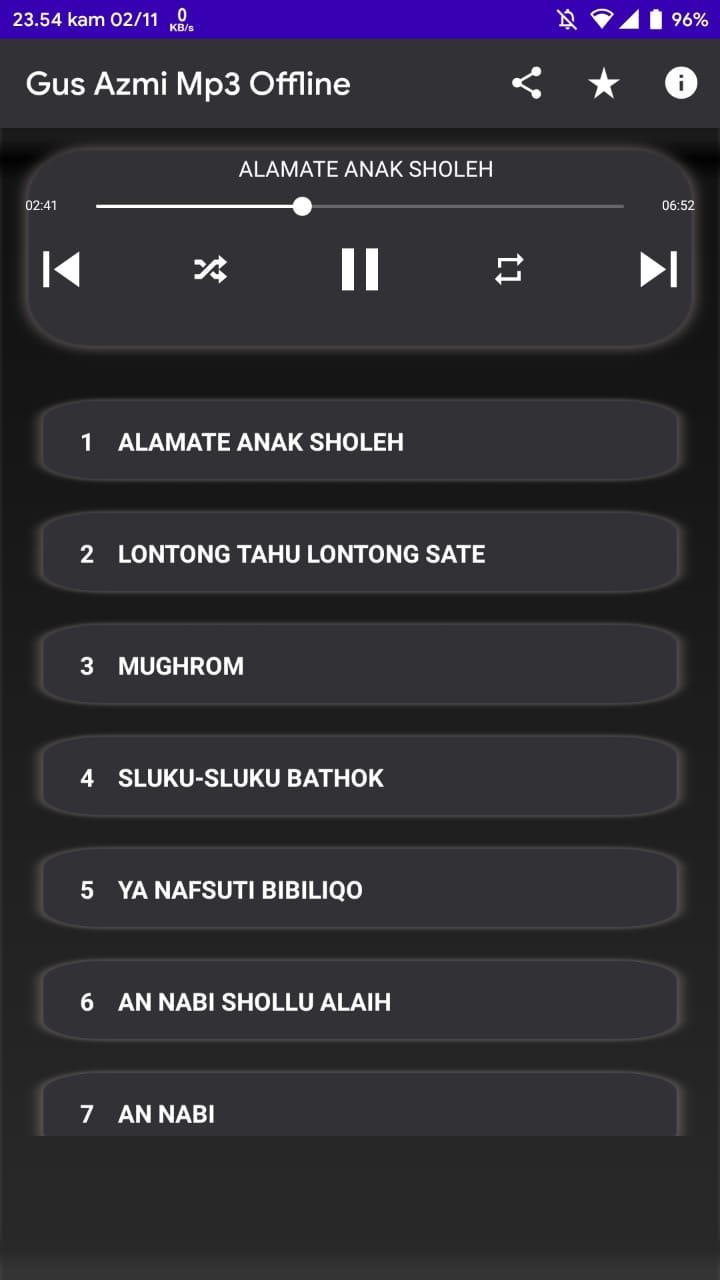This screenshot has width=720, height=1280.
Task: Play SLUKU-SLUKU BATHOK
Action: (360, 777)
